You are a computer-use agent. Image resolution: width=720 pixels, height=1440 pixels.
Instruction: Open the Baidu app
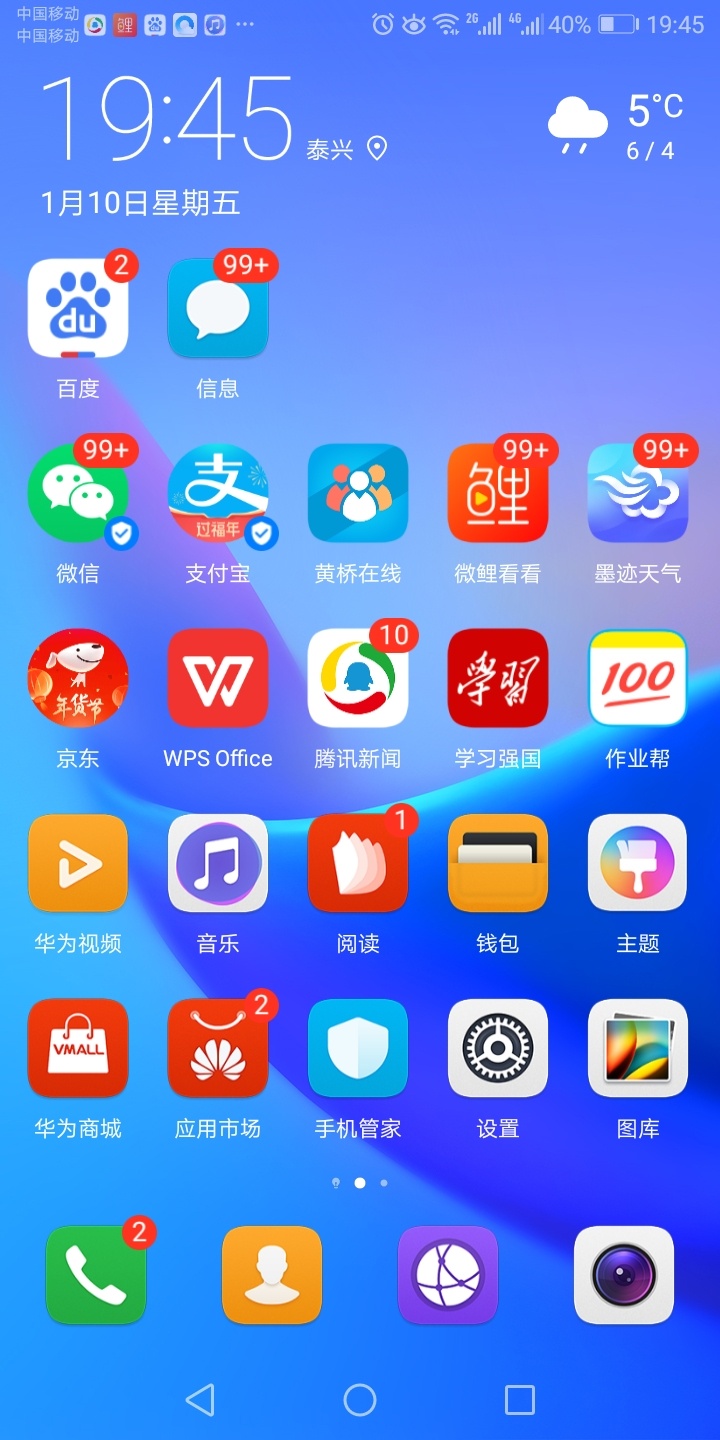point(78,309)
